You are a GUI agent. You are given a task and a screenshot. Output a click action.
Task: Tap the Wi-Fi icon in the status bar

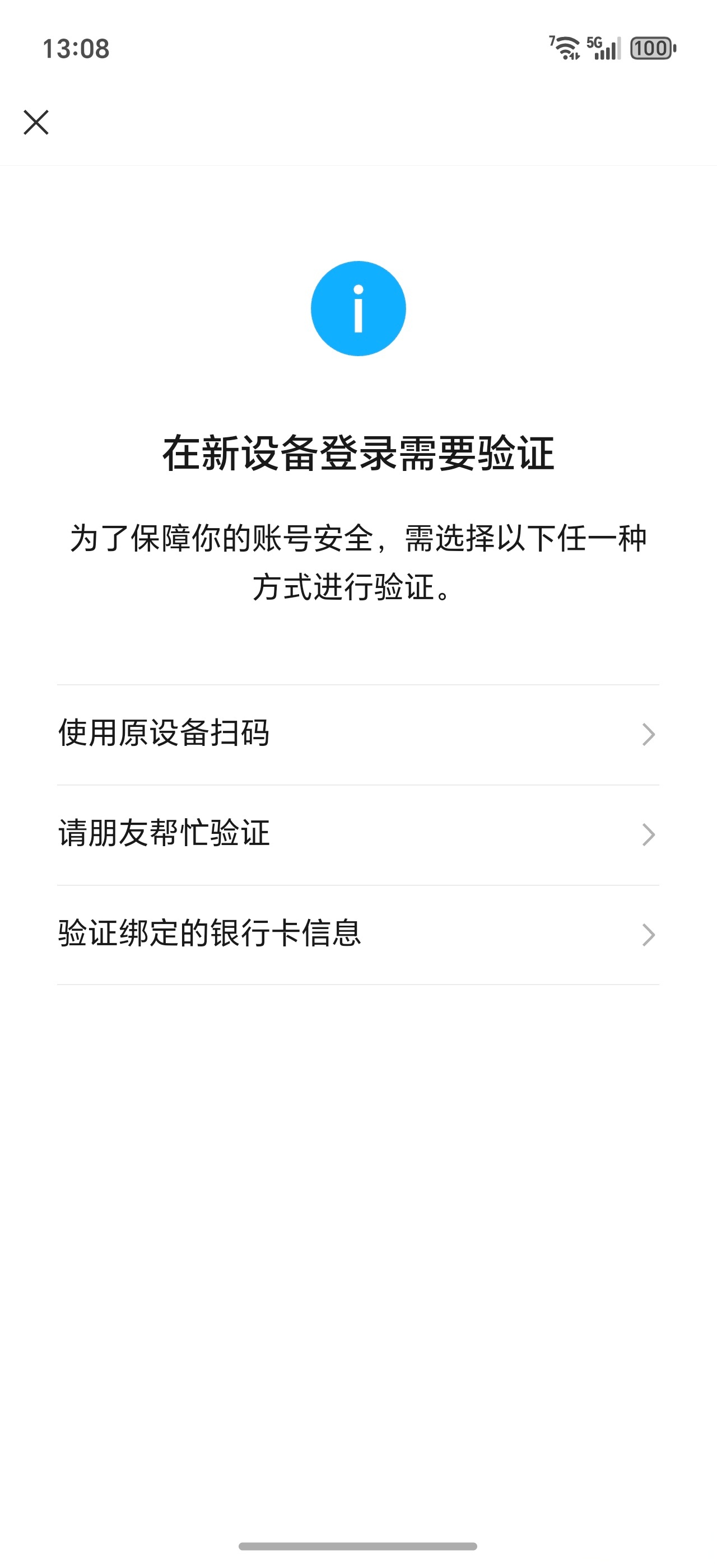tap(567, 48)
